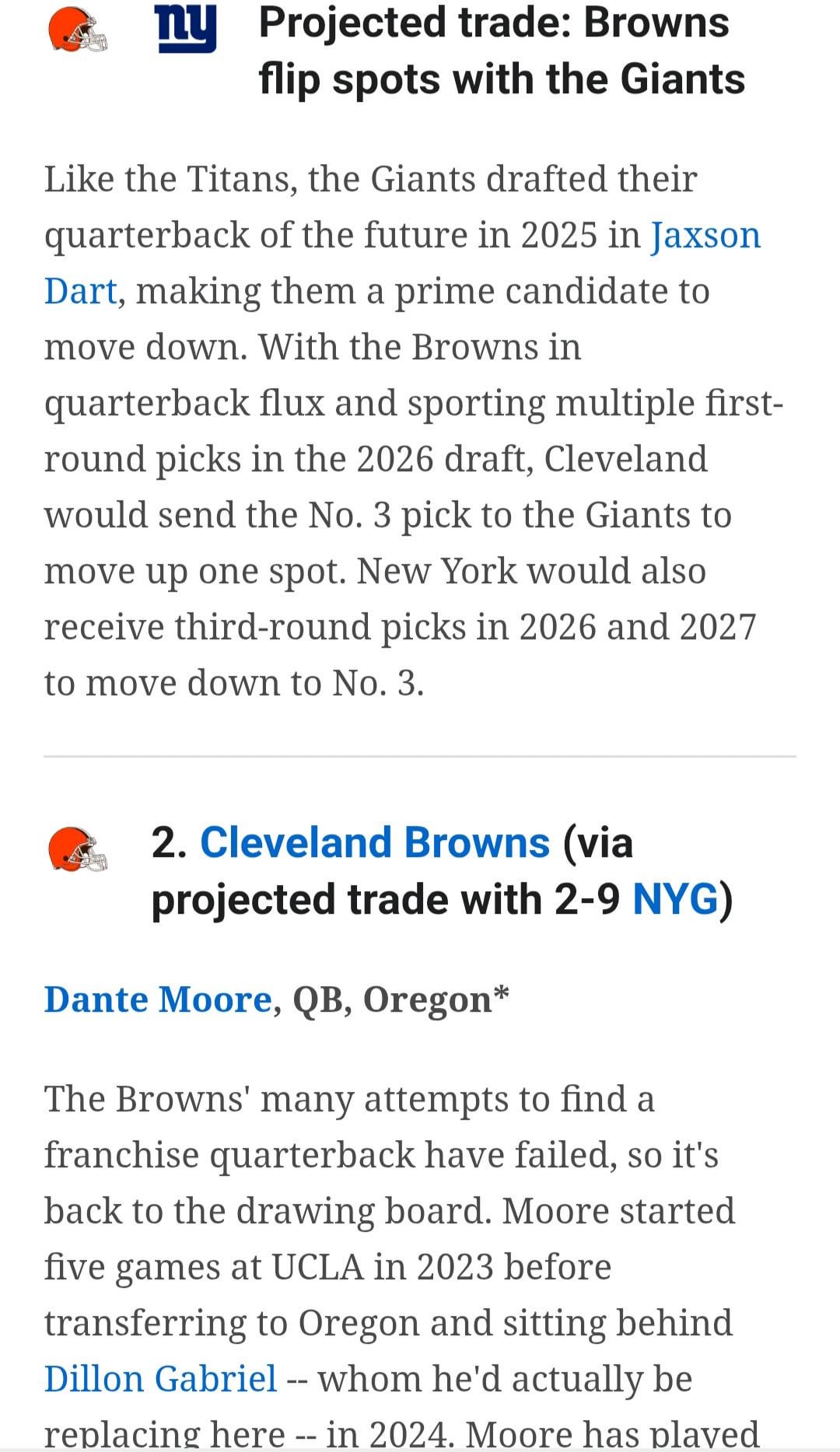Screen dimensions: 840x1452
Task: Open the Jaxson Dart player link
Action: 705,235
